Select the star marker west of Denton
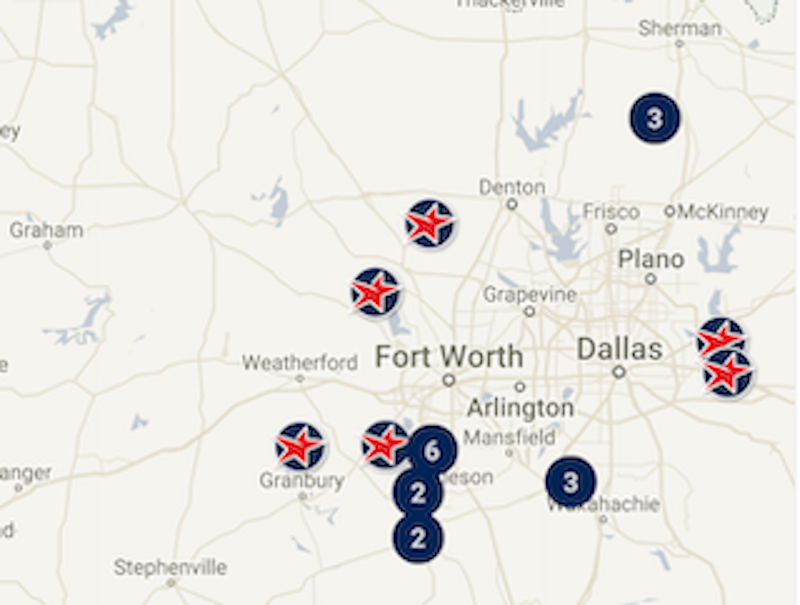The height and width of the screenshot is (605, 800). click(x=429, y=223)
